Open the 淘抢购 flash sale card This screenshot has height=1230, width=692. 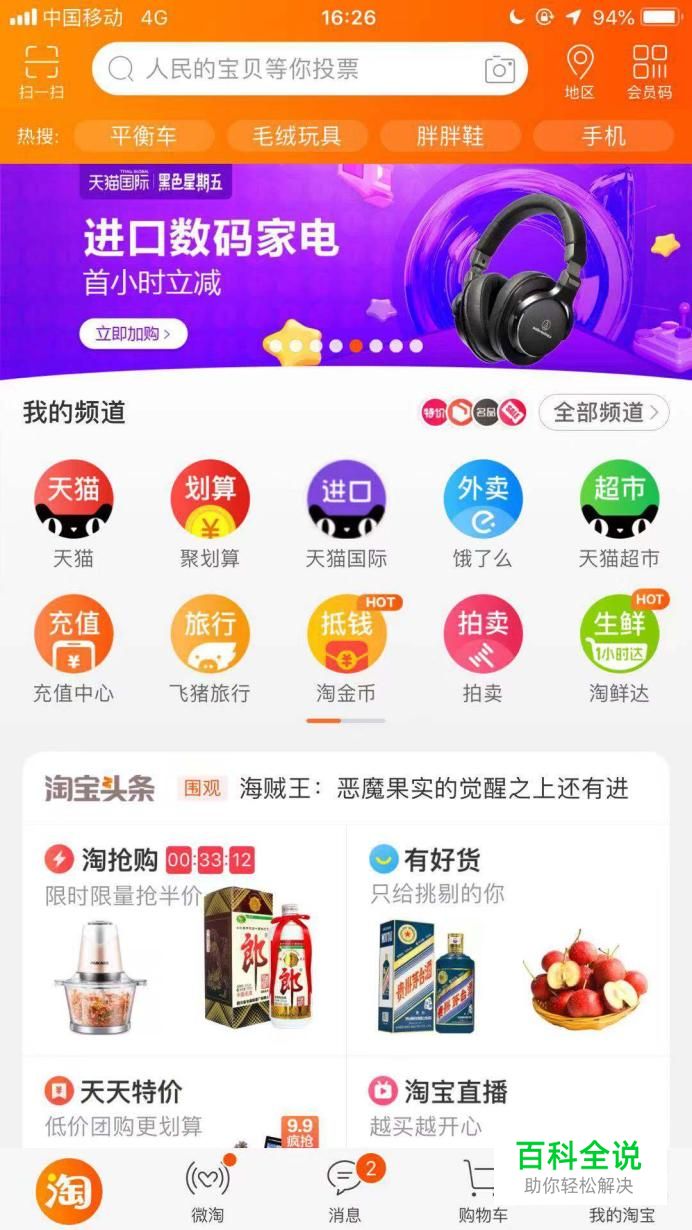coord(184,940)
